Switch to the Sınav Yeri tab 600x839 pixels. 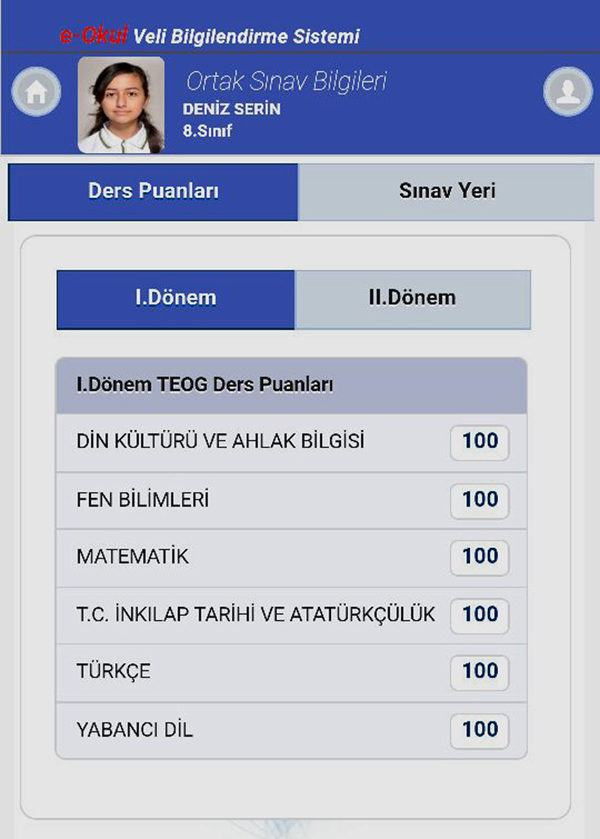pos(447,192)
